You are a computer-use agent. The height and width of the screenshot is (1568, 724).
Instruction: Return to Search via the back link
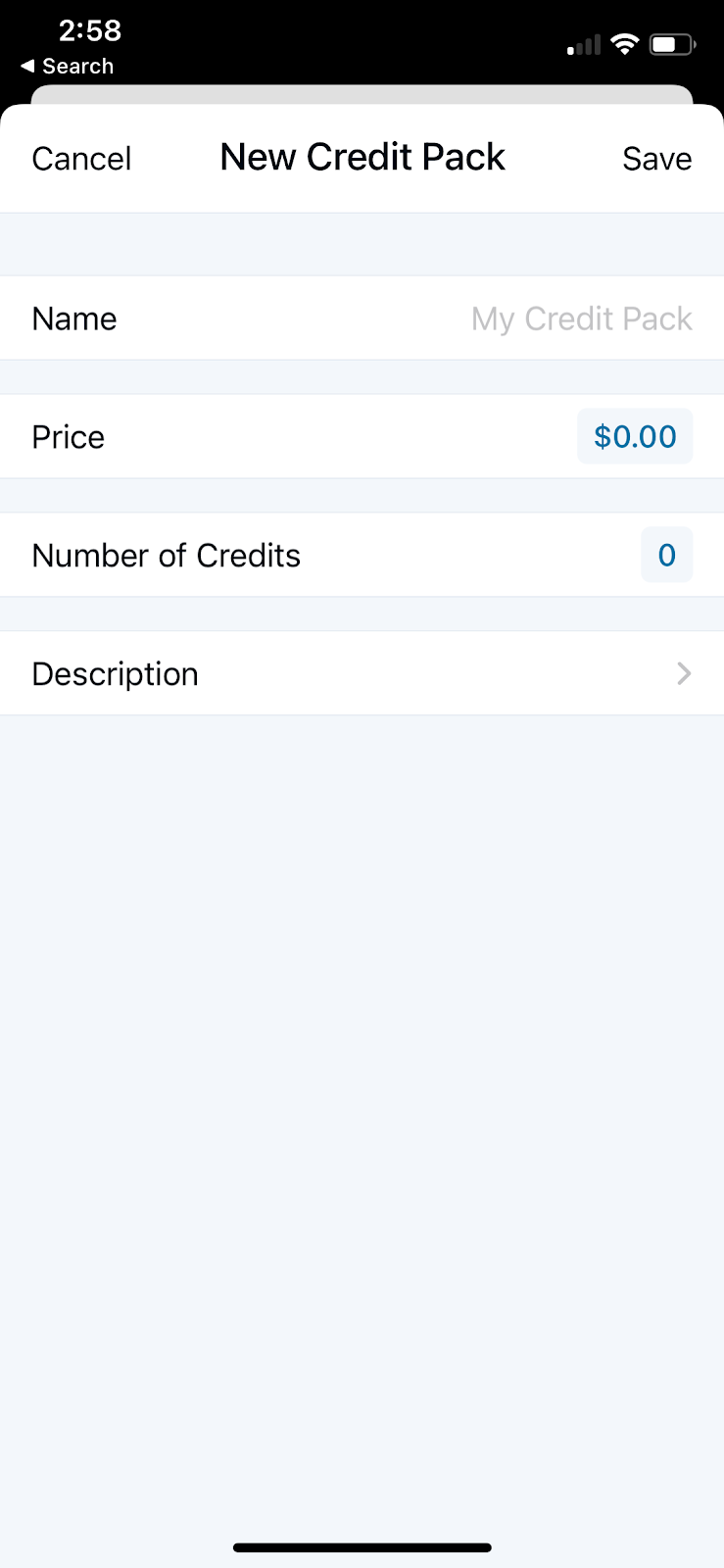coord(67,66)
